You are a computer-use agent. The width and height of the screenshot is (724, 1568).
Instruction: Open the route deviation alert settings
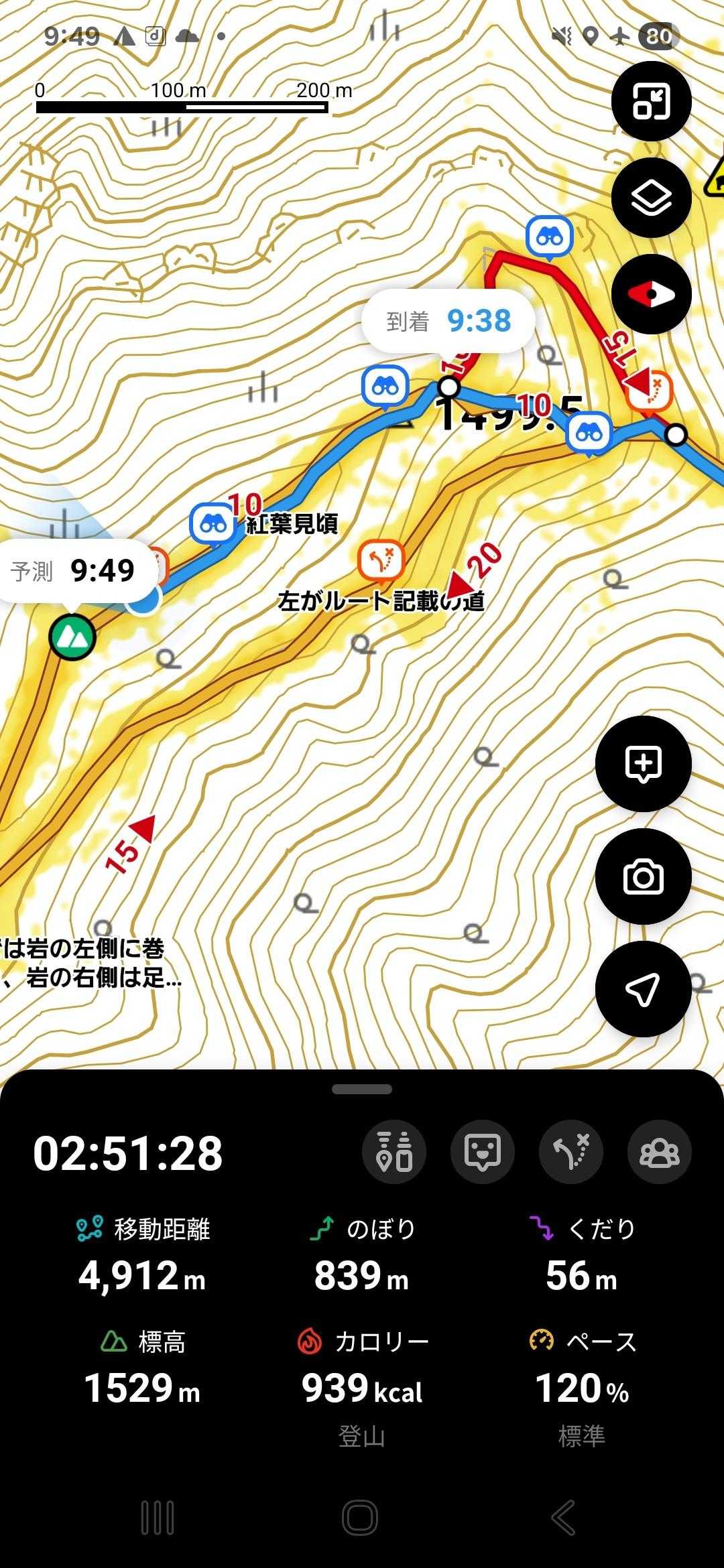[571, 1152]
